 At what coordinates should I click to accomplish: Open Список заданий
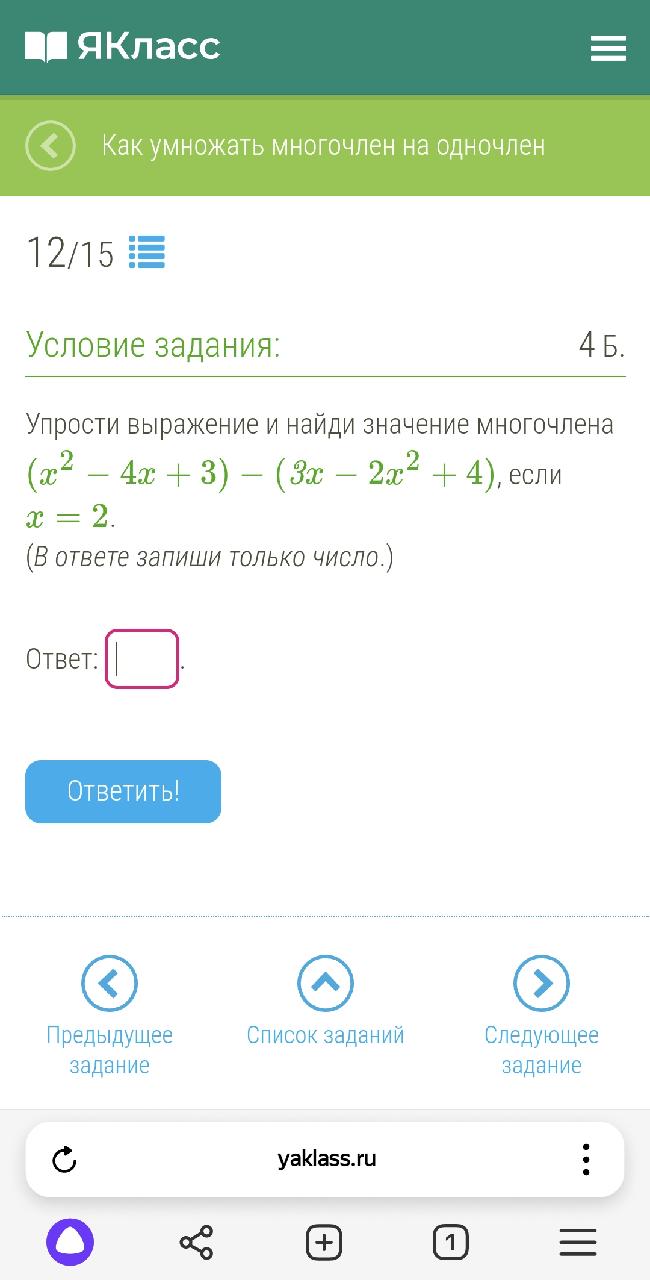tap(325, 1002)
